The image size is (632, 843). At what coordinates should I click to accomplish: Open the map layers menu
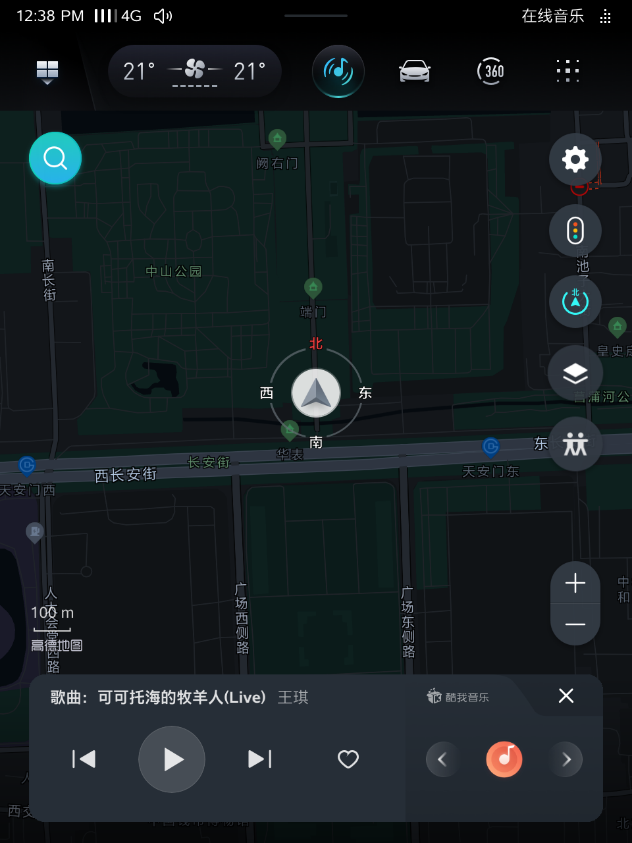pos(575,373)
